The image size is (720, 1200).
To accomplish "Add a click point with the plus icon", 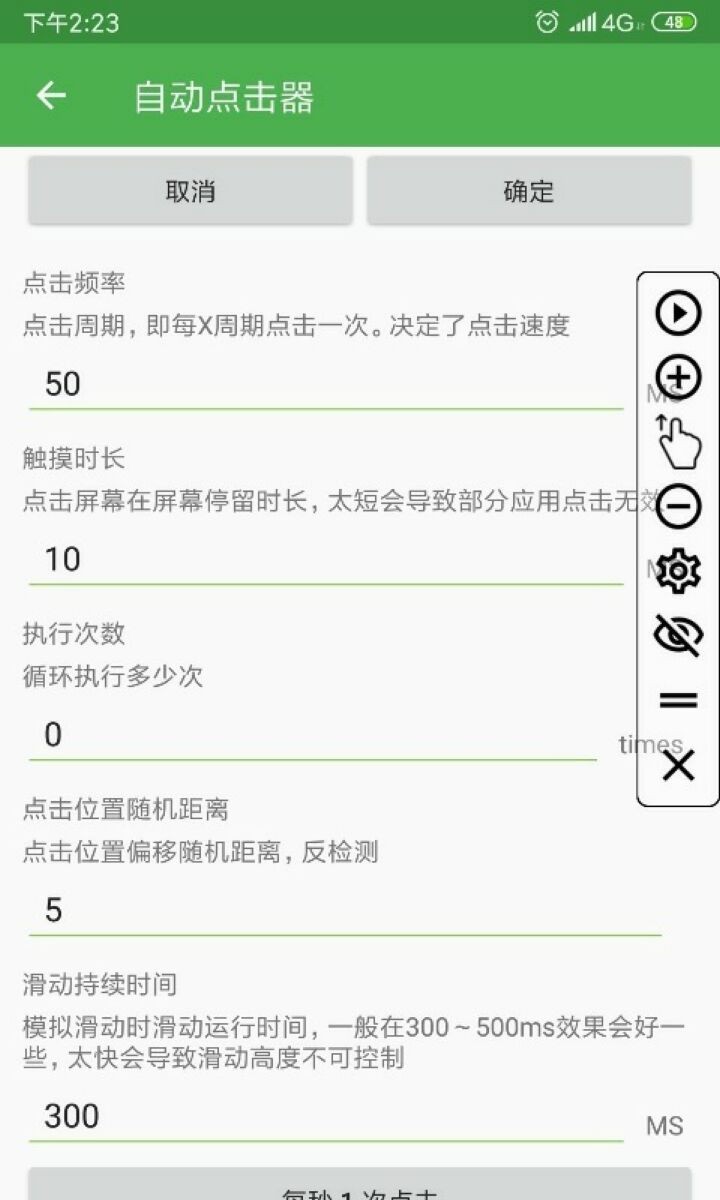I will [x=678, y=378].
